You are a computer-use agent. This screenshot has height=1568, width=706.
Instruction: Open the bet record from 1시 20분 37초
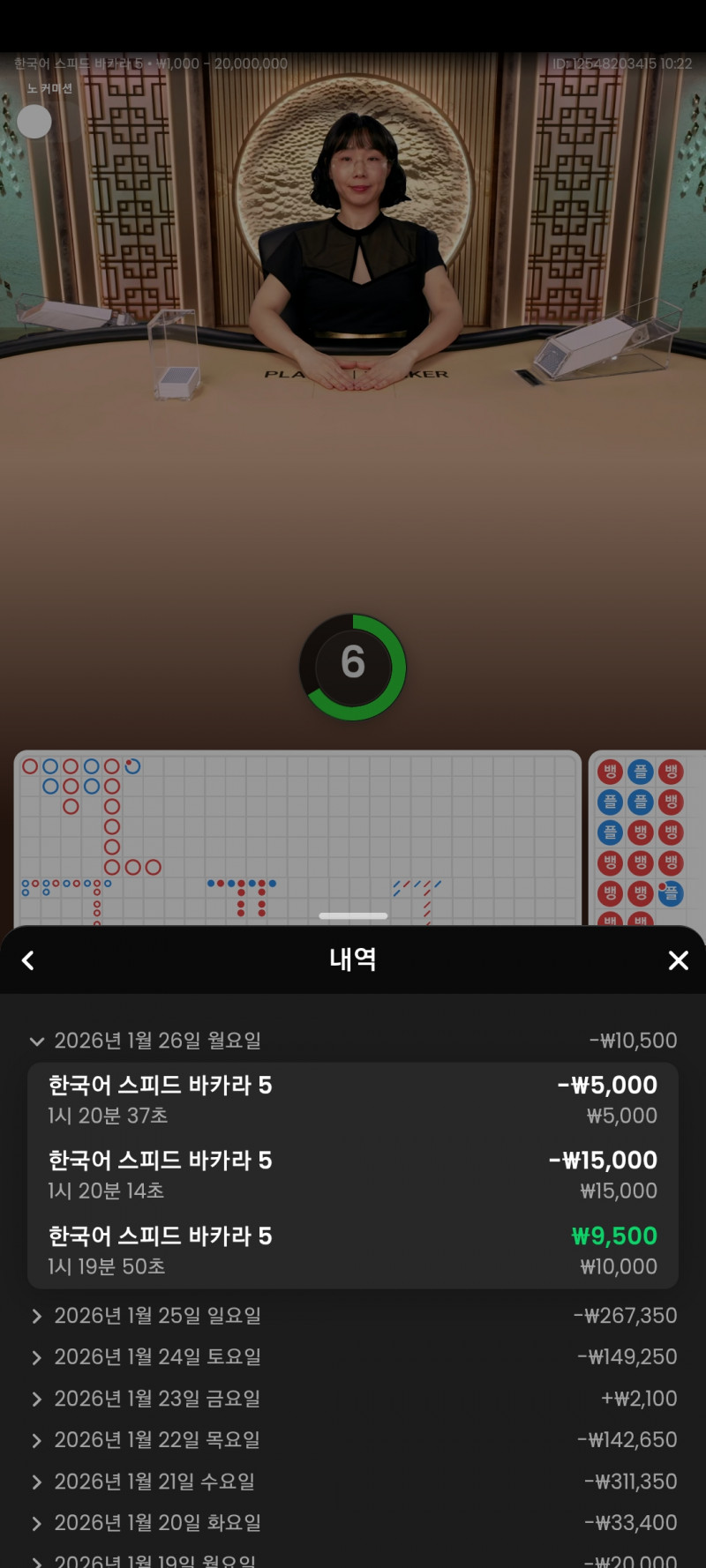click(x=353, y=1099)
